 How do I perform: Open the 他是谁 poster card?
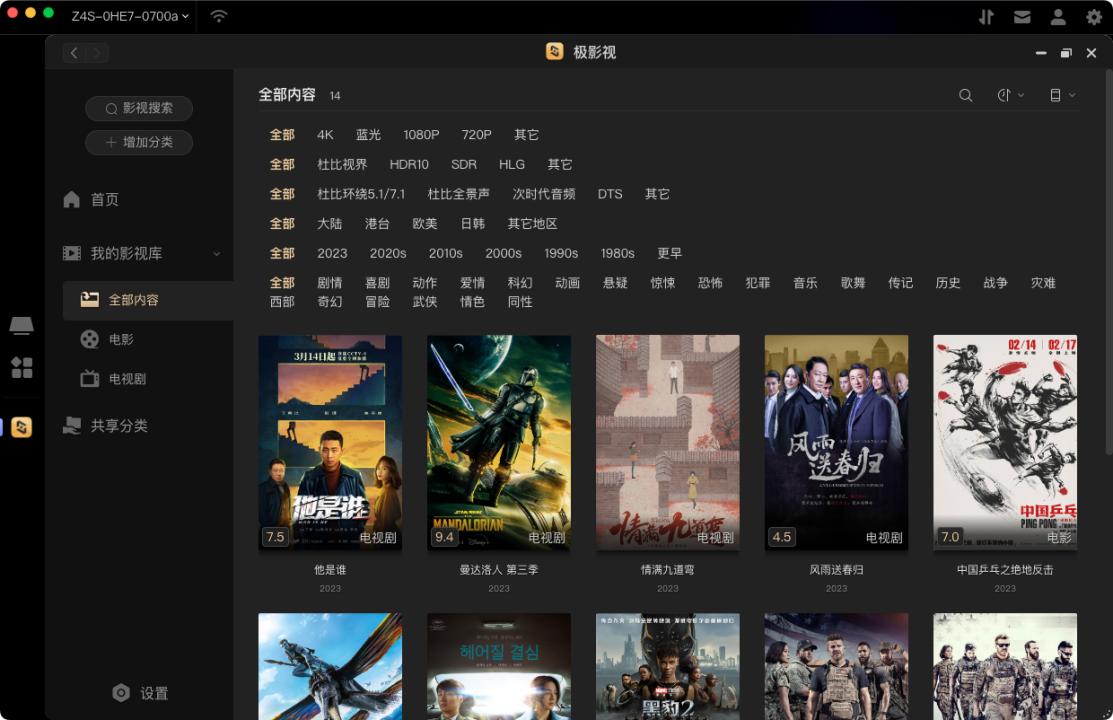click(x=330, y=442)
